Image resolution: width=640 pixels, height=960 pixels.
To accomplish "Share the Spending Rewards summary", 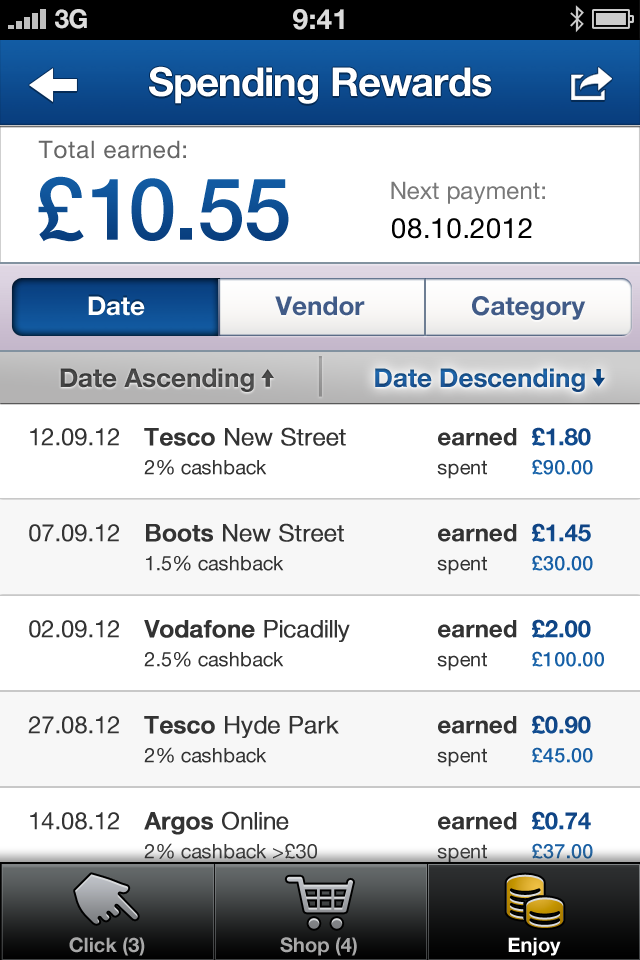I will click(x=590, y=85).
